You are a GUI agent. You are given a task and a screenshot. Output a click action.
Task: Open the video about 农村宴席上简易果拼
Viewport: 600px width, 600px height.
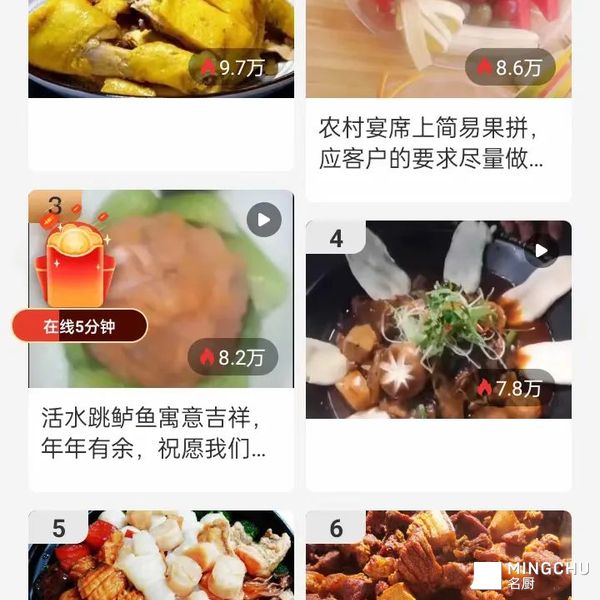[437, 143]
